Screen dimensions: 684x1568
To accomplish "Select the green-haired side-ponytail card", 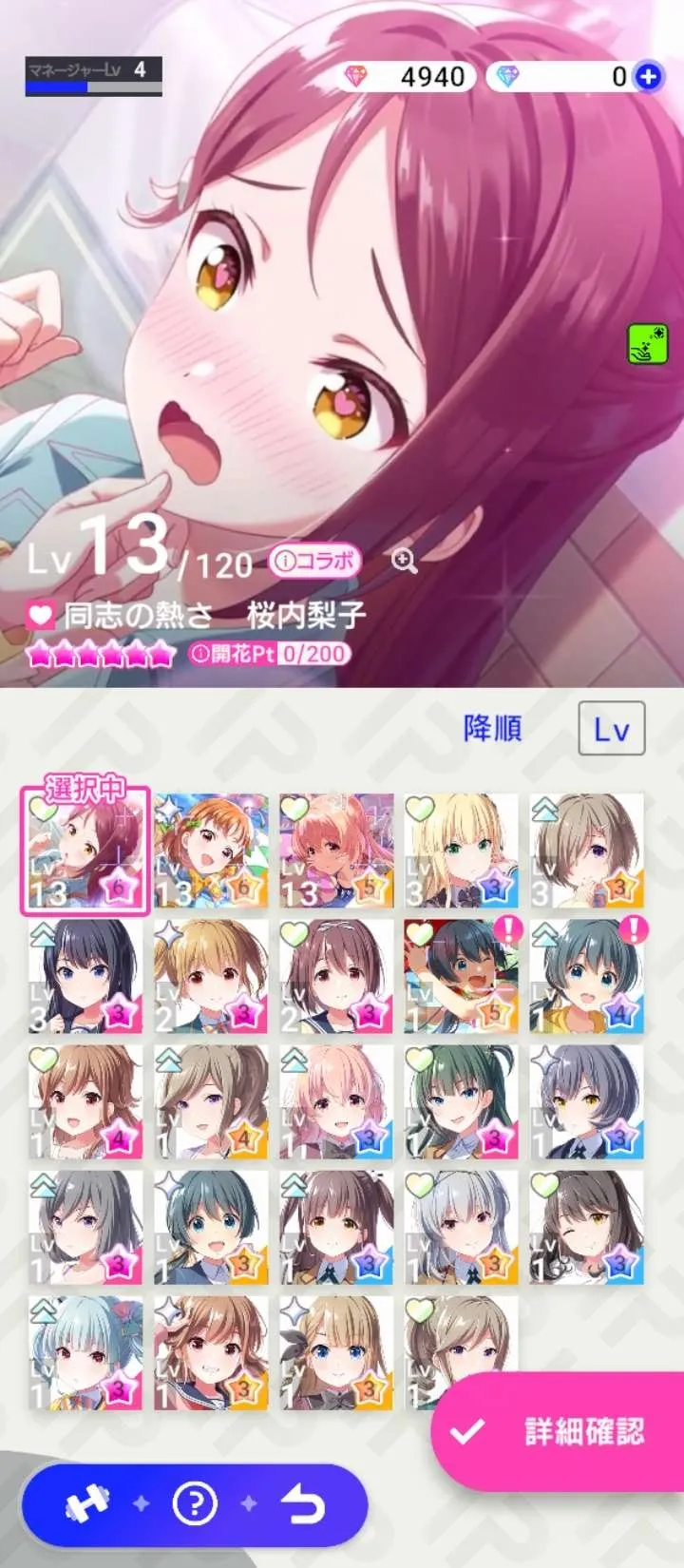I will click(462, 1102).
